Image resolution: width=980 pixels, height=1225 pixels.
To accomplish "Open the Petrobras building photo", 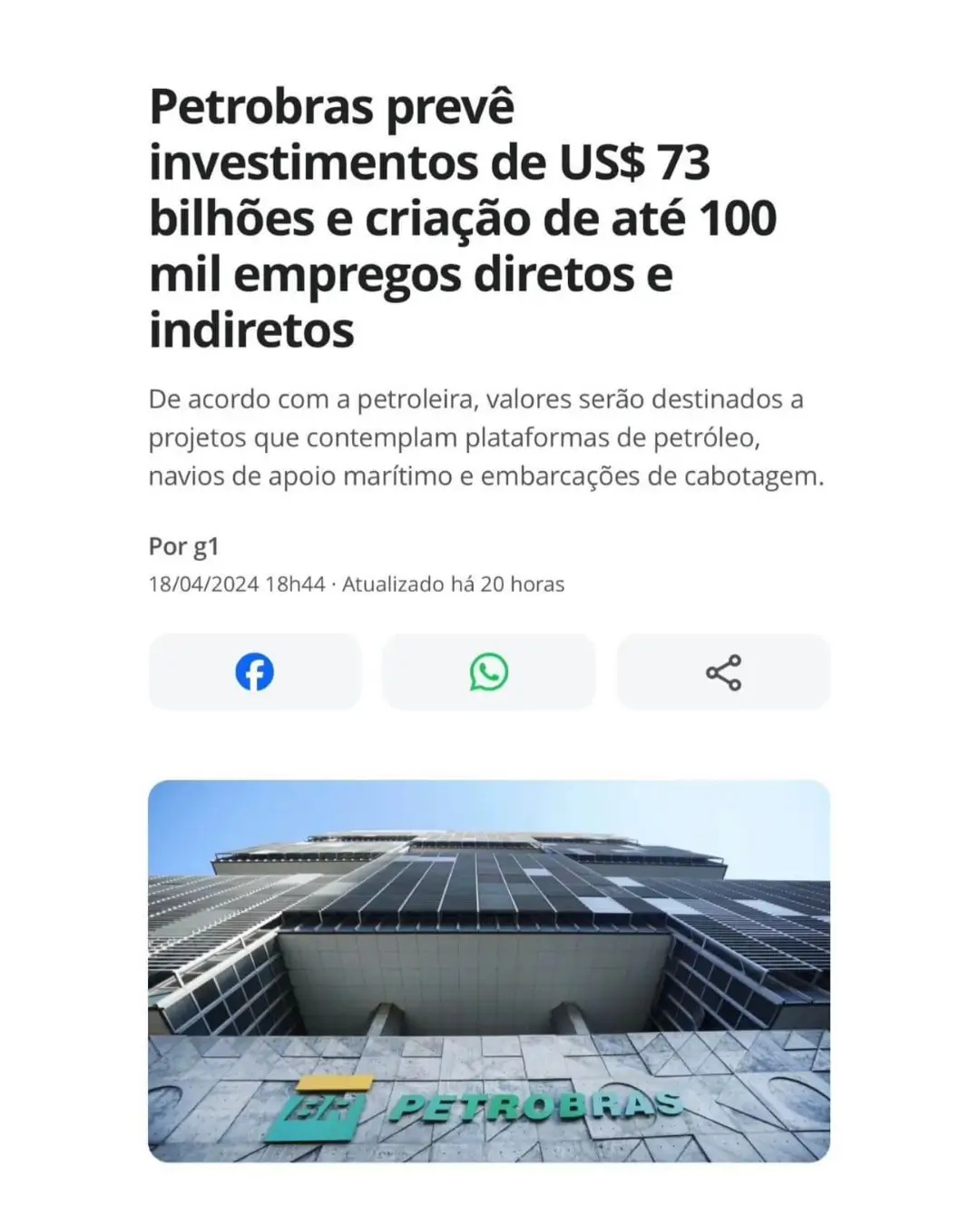I will [x=489, y=971].
